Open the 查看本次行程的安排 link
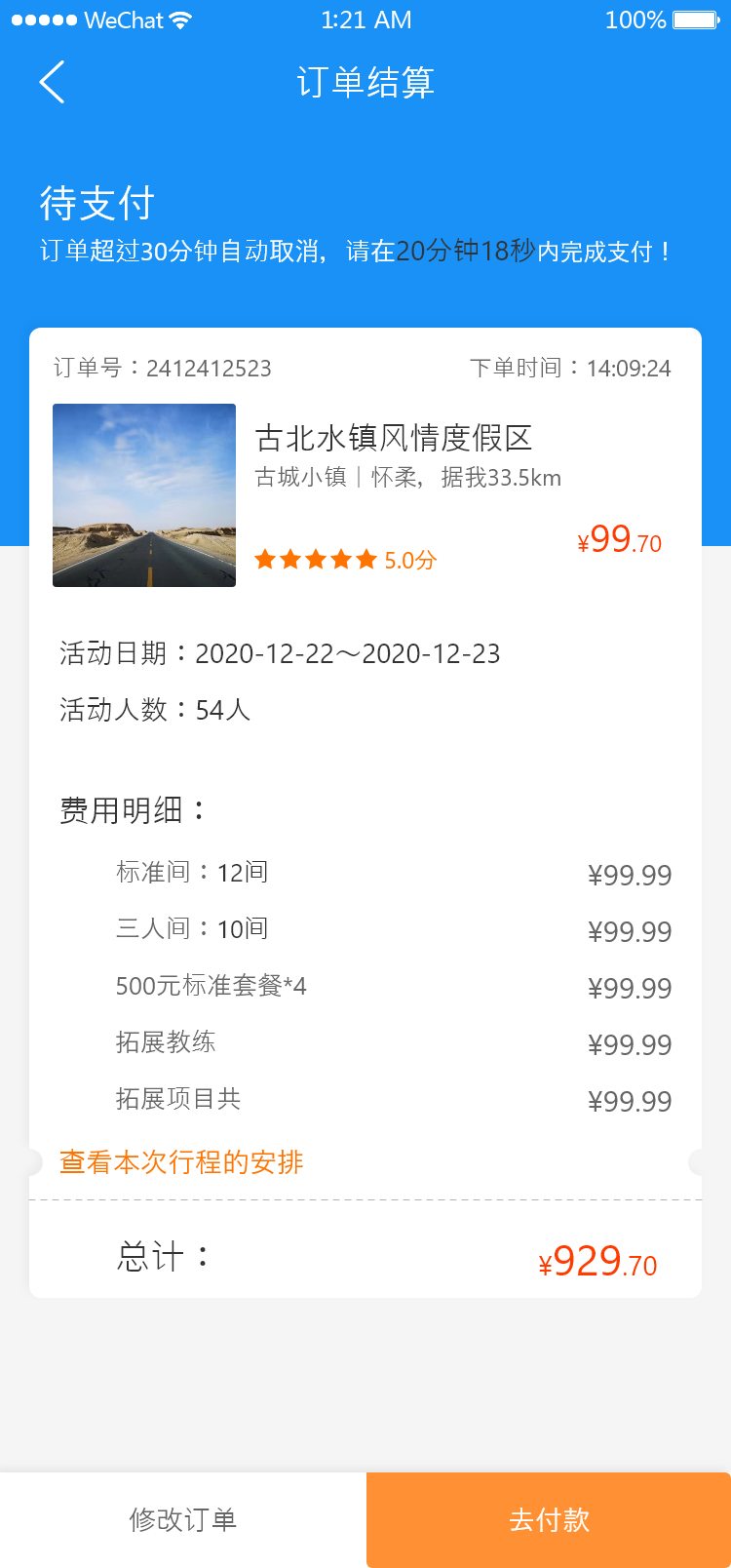This screenshot has height=1568, width=731. (181, 1162)
